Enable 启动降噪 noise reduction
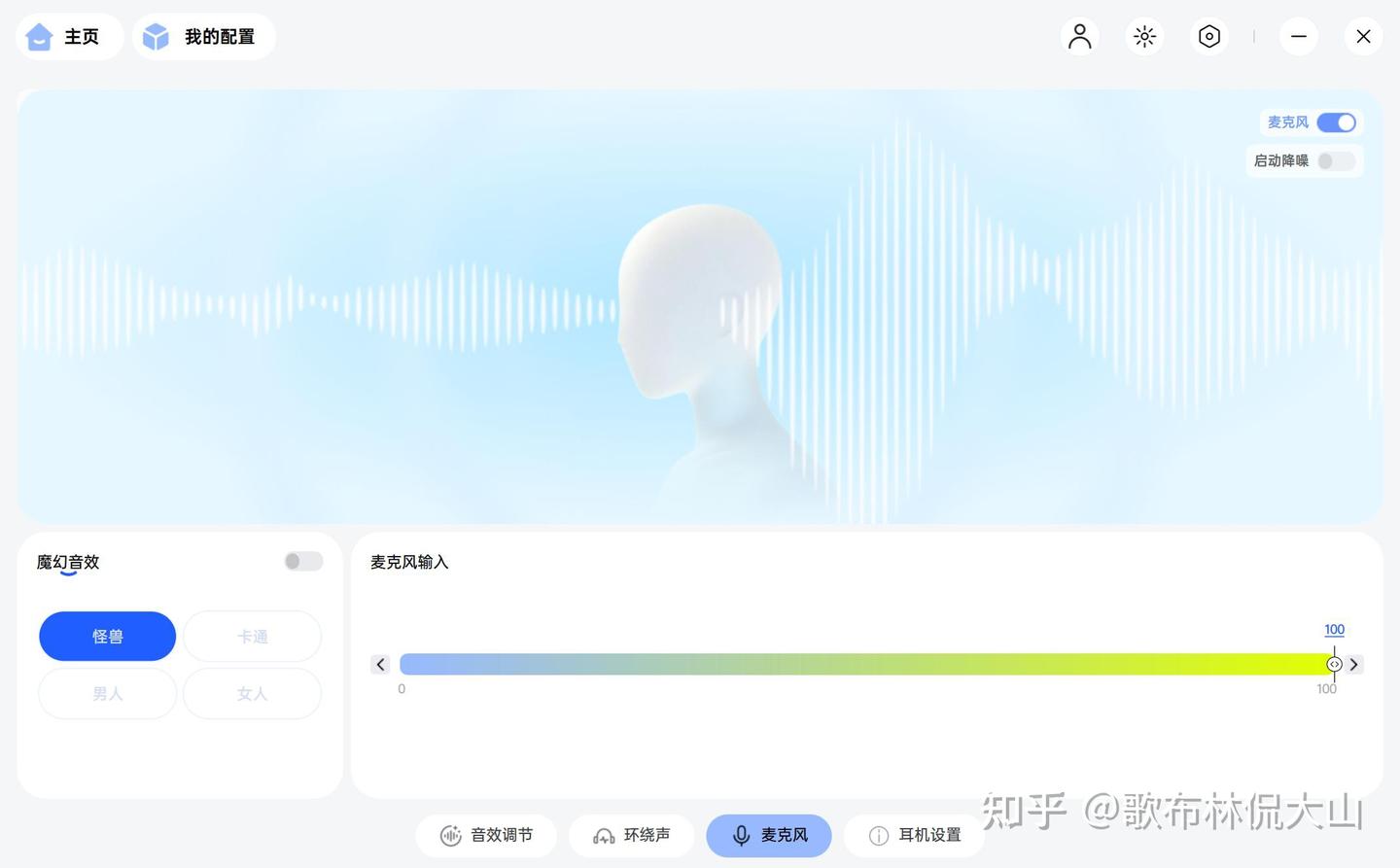 click(1337, 161)
